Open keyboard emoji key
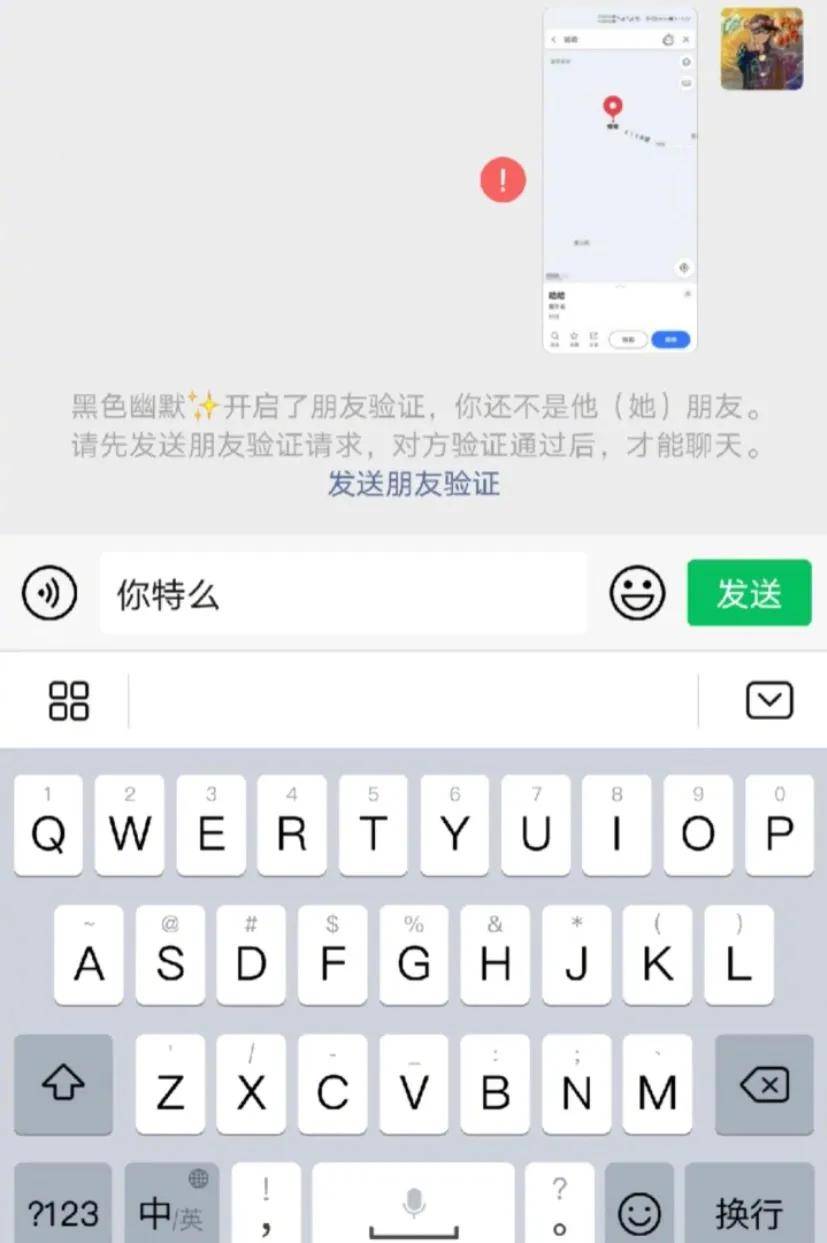 [x=639, y=1210]
